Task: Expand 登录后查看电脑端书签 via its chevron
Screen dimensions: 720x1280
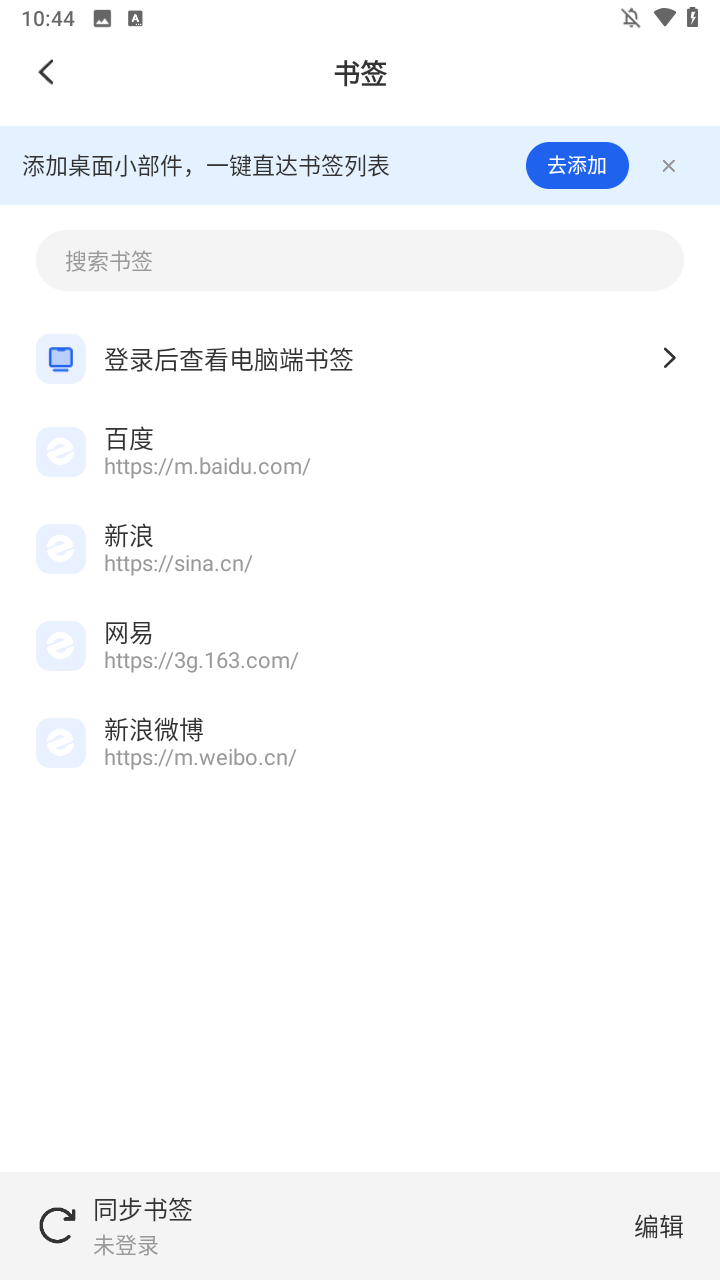Action: tap(668, 357)
